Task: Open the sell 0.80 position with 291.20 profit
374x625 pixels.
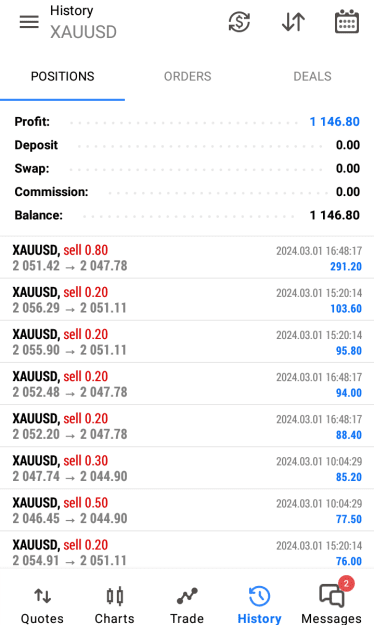Action: tap(187, 257)
